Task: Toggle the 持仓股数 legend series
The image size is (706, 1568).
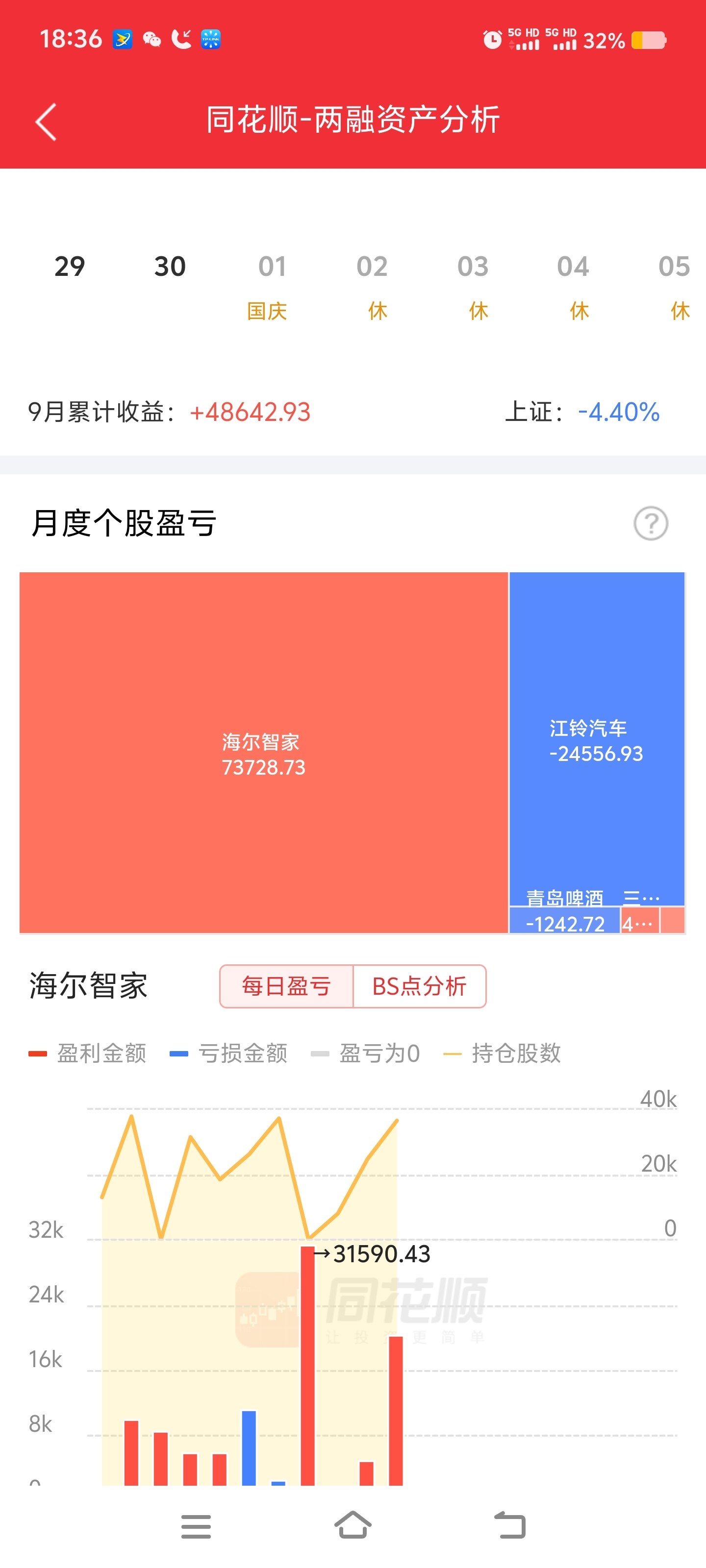Action: coord(502,1053)
